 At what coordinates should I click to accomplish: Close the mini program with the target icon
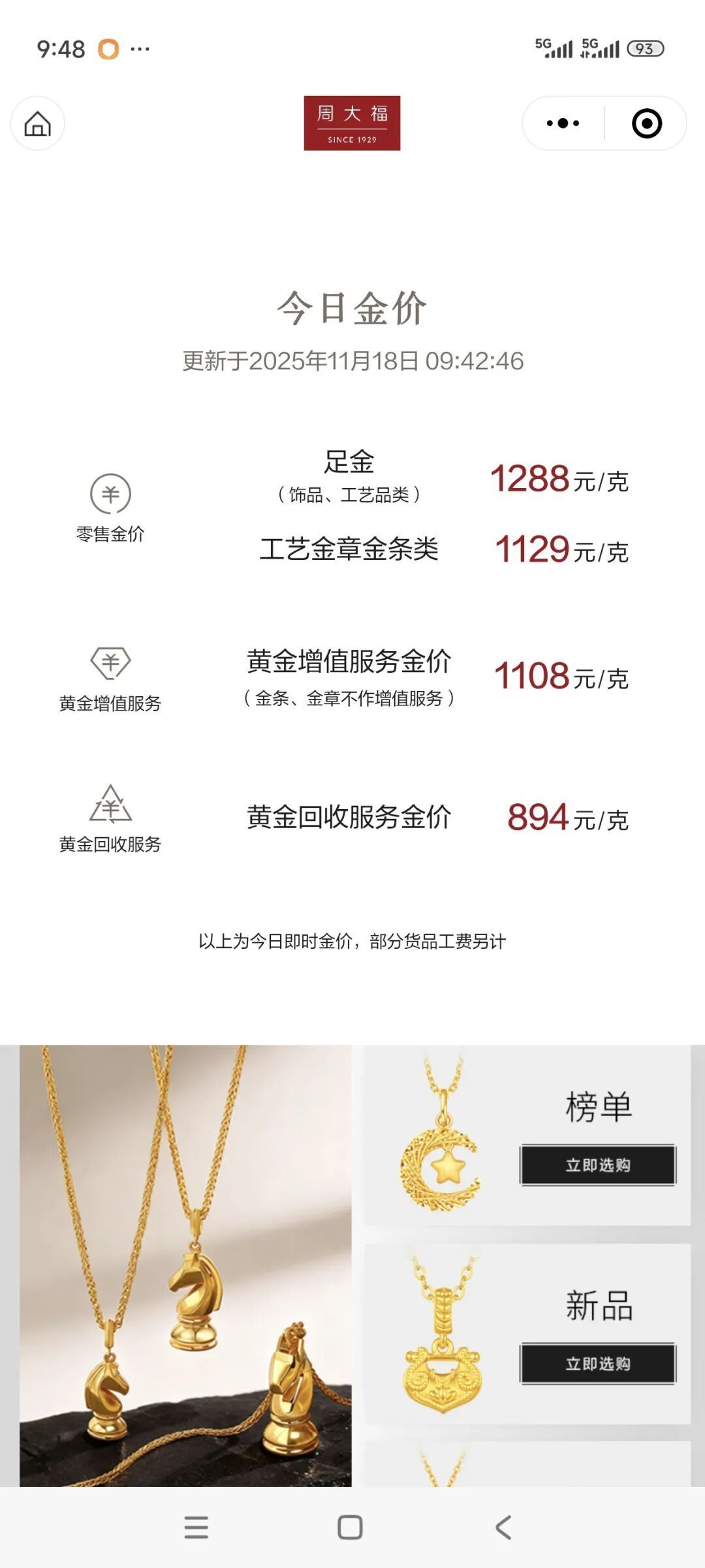pyautogui.click(x=646, y=123)
